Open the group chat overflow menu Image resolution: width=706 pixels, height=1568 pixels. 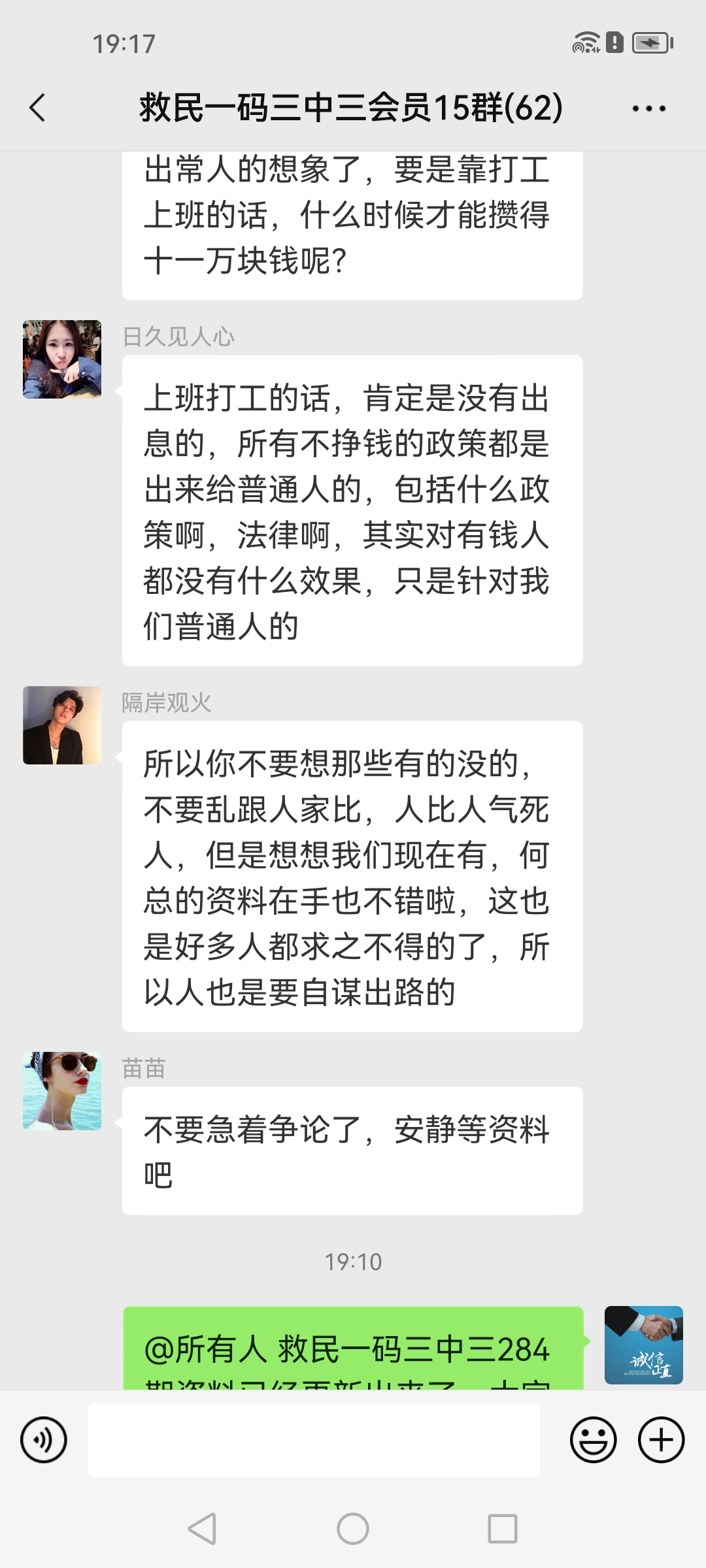648,108
